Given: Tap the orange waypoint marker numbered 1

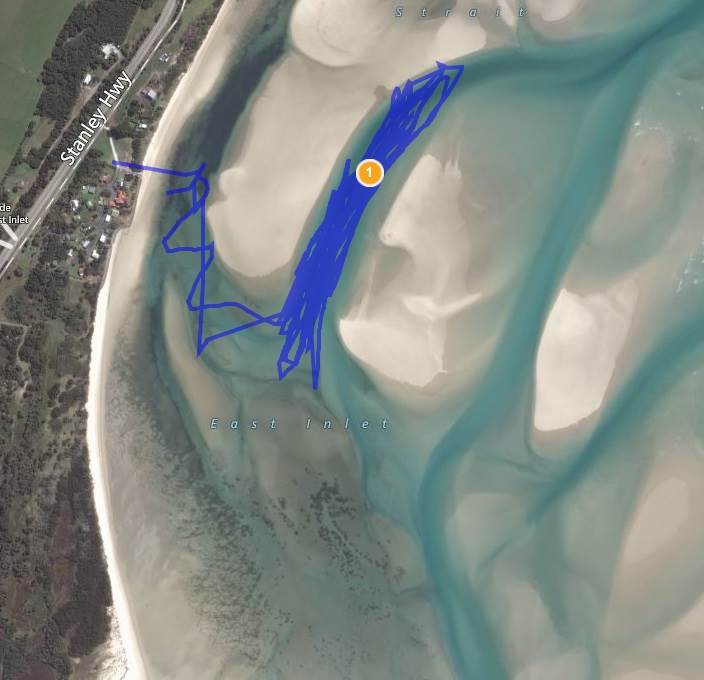Looking at the screenshot, I should [x=369, y=173].
